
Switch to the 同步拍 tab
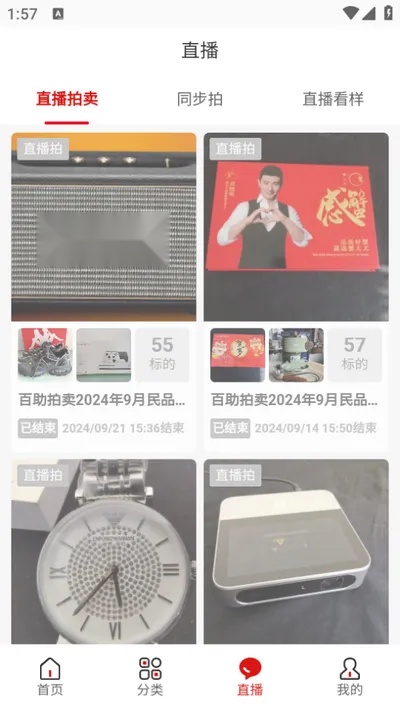pyautogui.click(x=200, y=99)
